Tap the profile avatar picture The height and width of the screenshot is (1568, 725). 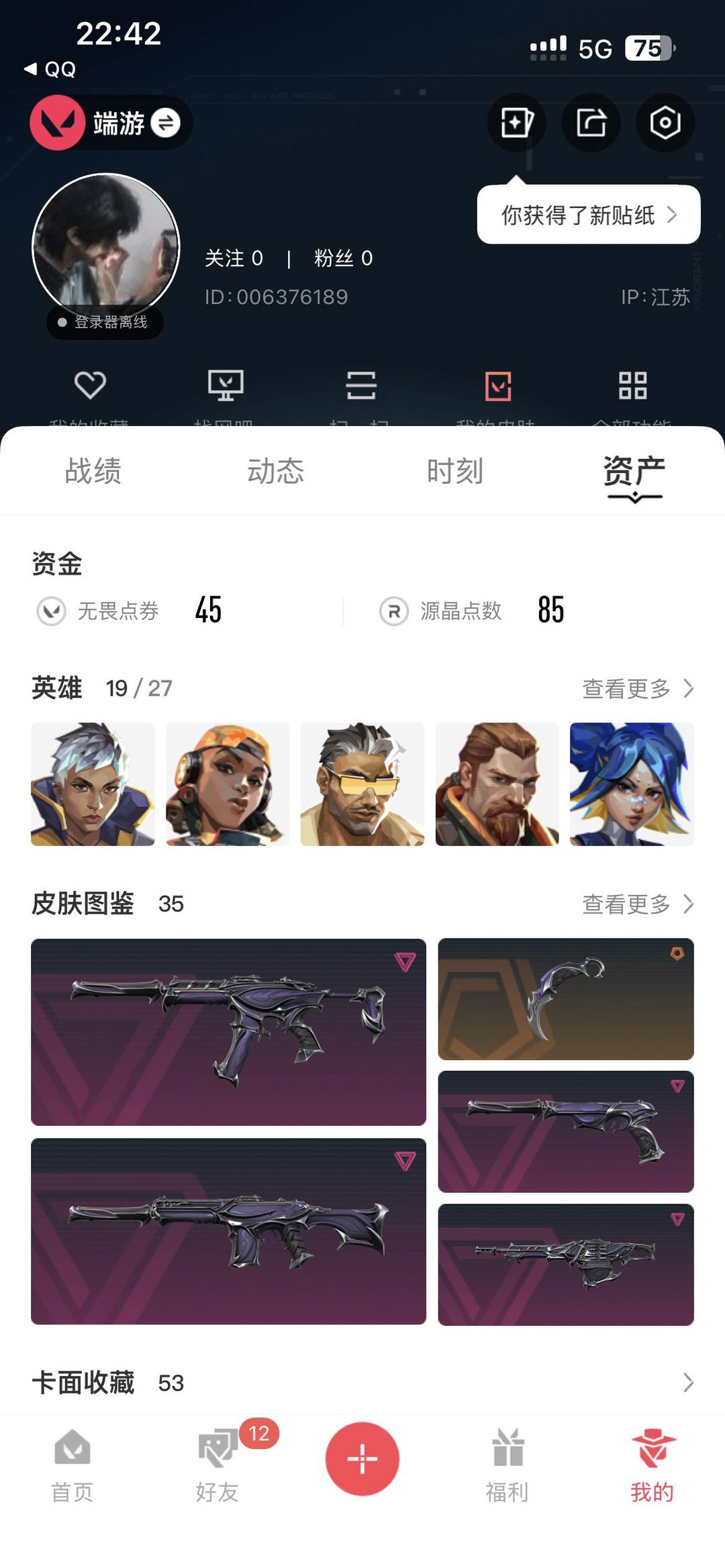tap(106, 246)
